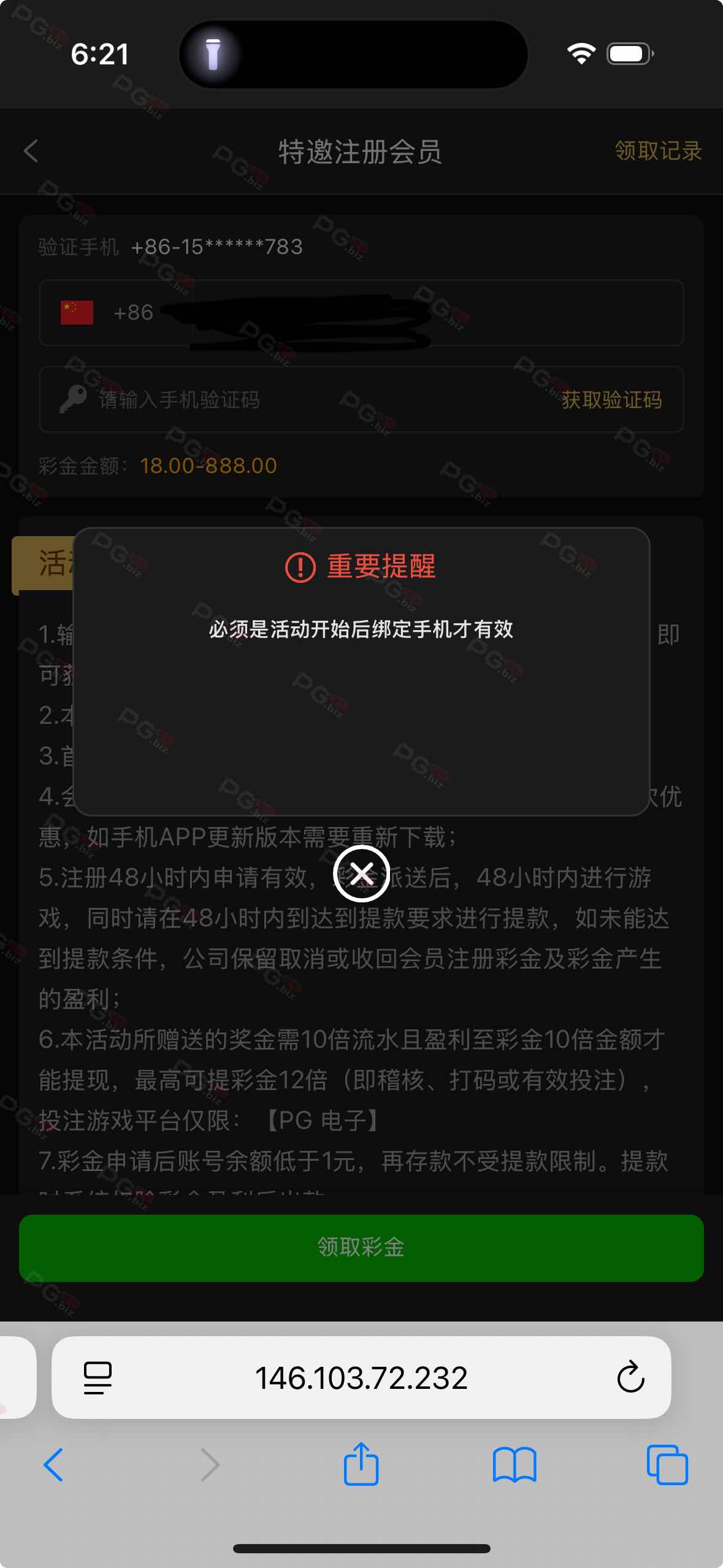Tap the 146.103.72.232 address bar
This screenshot has height=1568, width=723.
(x=361, y=1378)
